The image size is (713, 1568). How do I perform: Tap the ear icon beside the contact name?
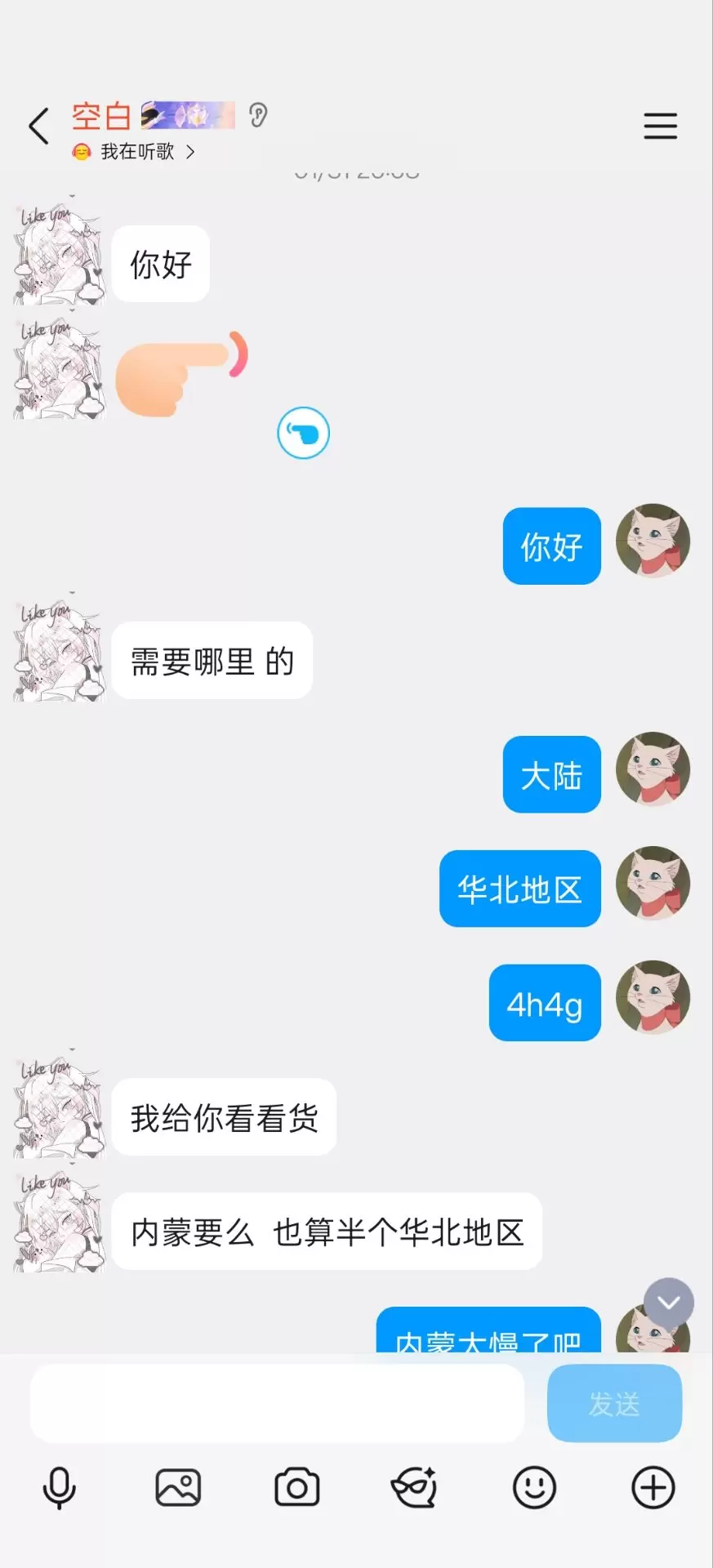[258, 115]
